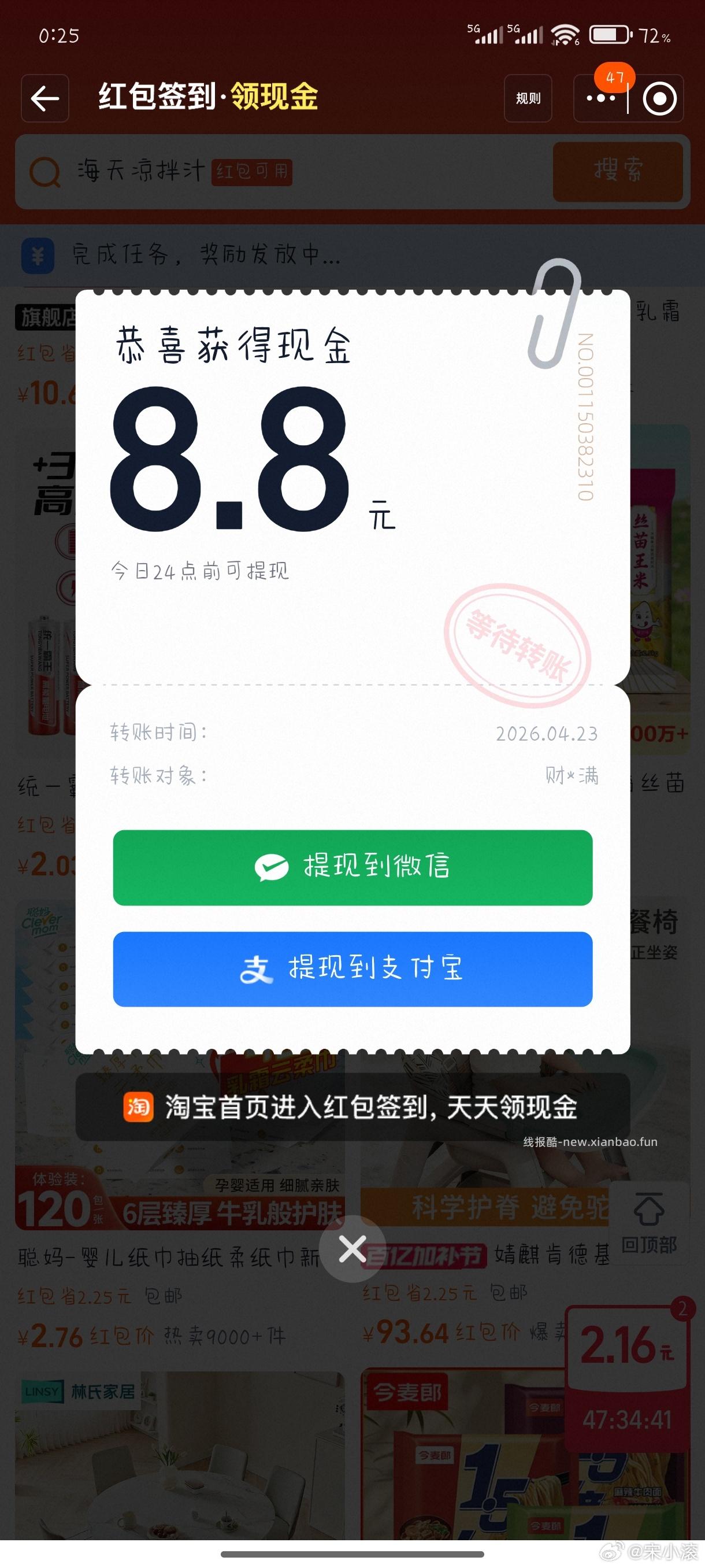Tap 回顶部 to return to top
This screenshot has height=1568, width=705.
coord(649,1225)
